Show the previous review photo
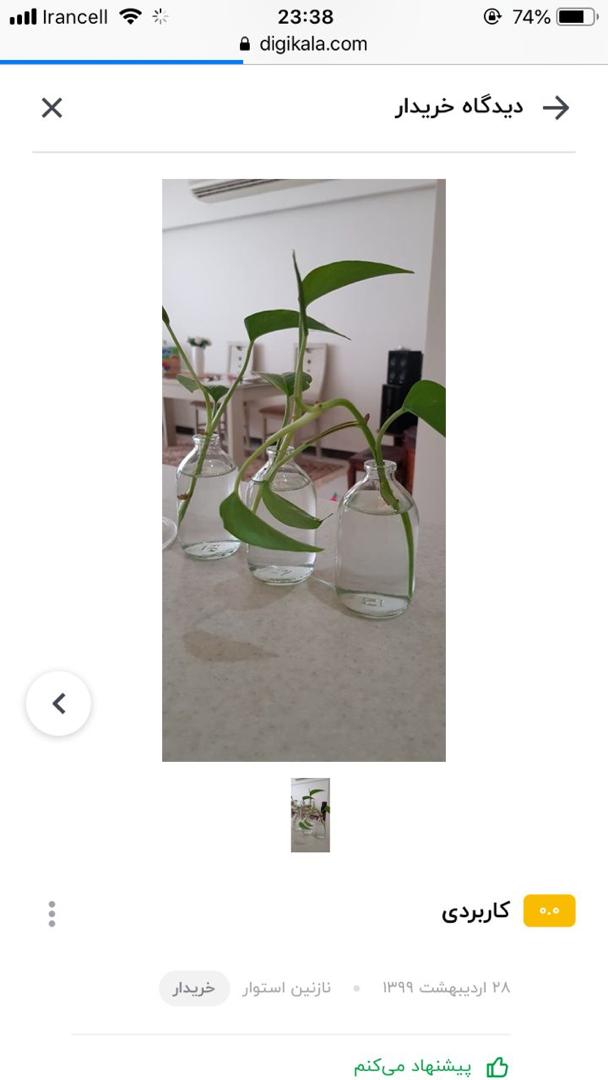 [59, 704]
